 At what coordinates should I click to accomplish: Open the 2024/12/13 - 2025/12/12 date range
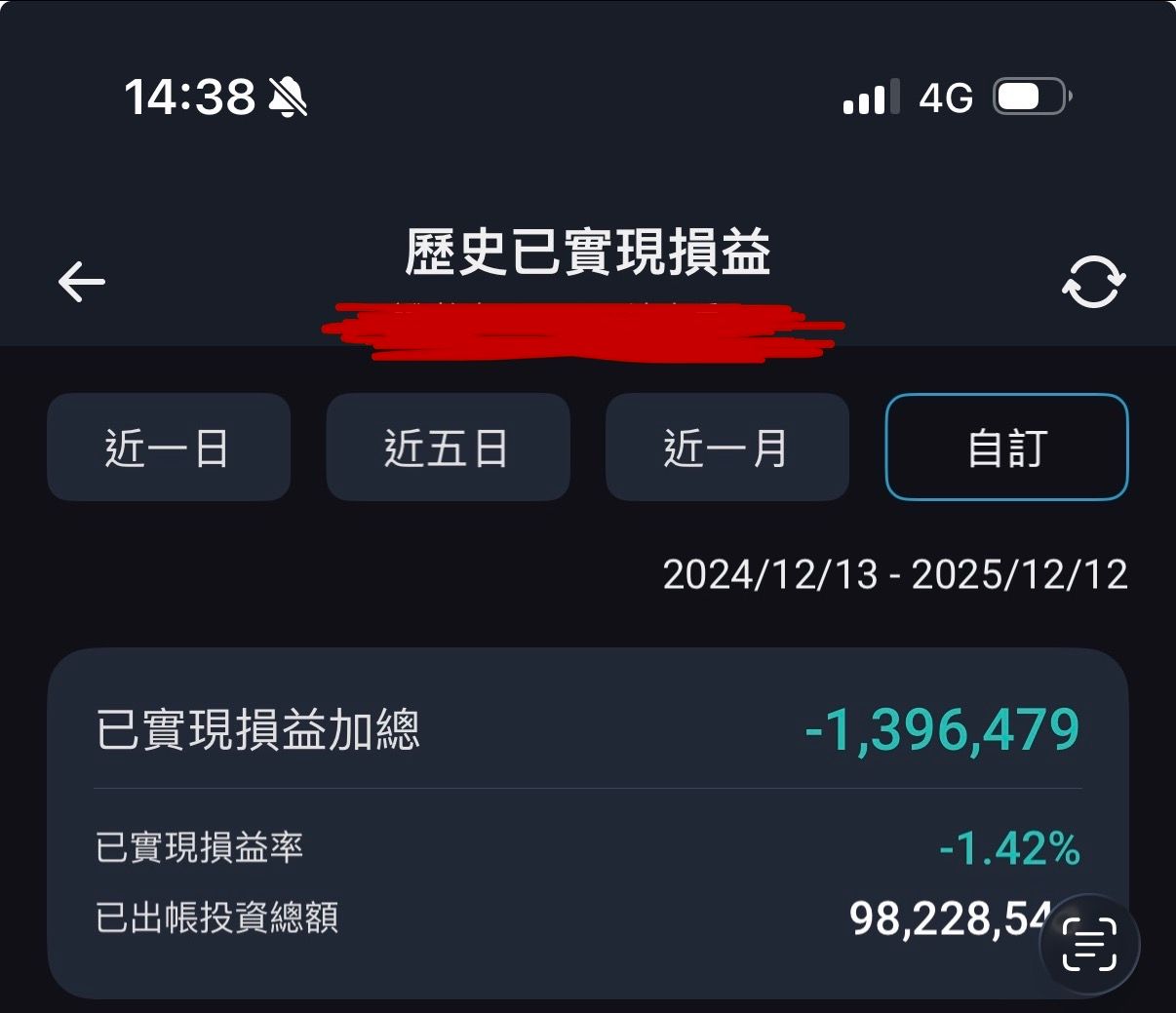[894, 574]
